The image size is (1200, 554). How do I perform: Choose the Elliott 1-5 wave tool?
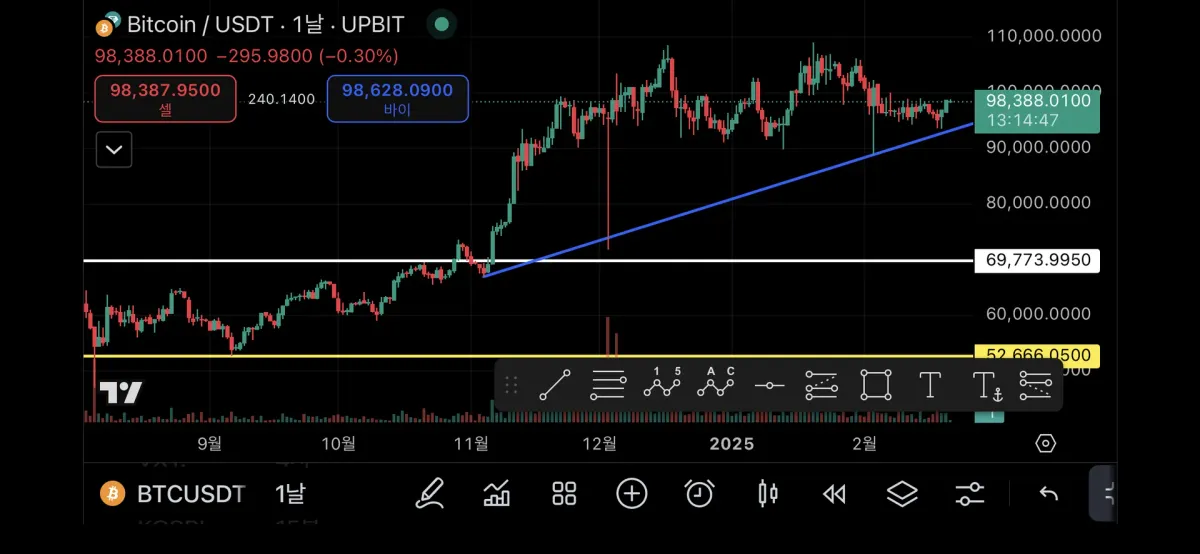point(661,384)
